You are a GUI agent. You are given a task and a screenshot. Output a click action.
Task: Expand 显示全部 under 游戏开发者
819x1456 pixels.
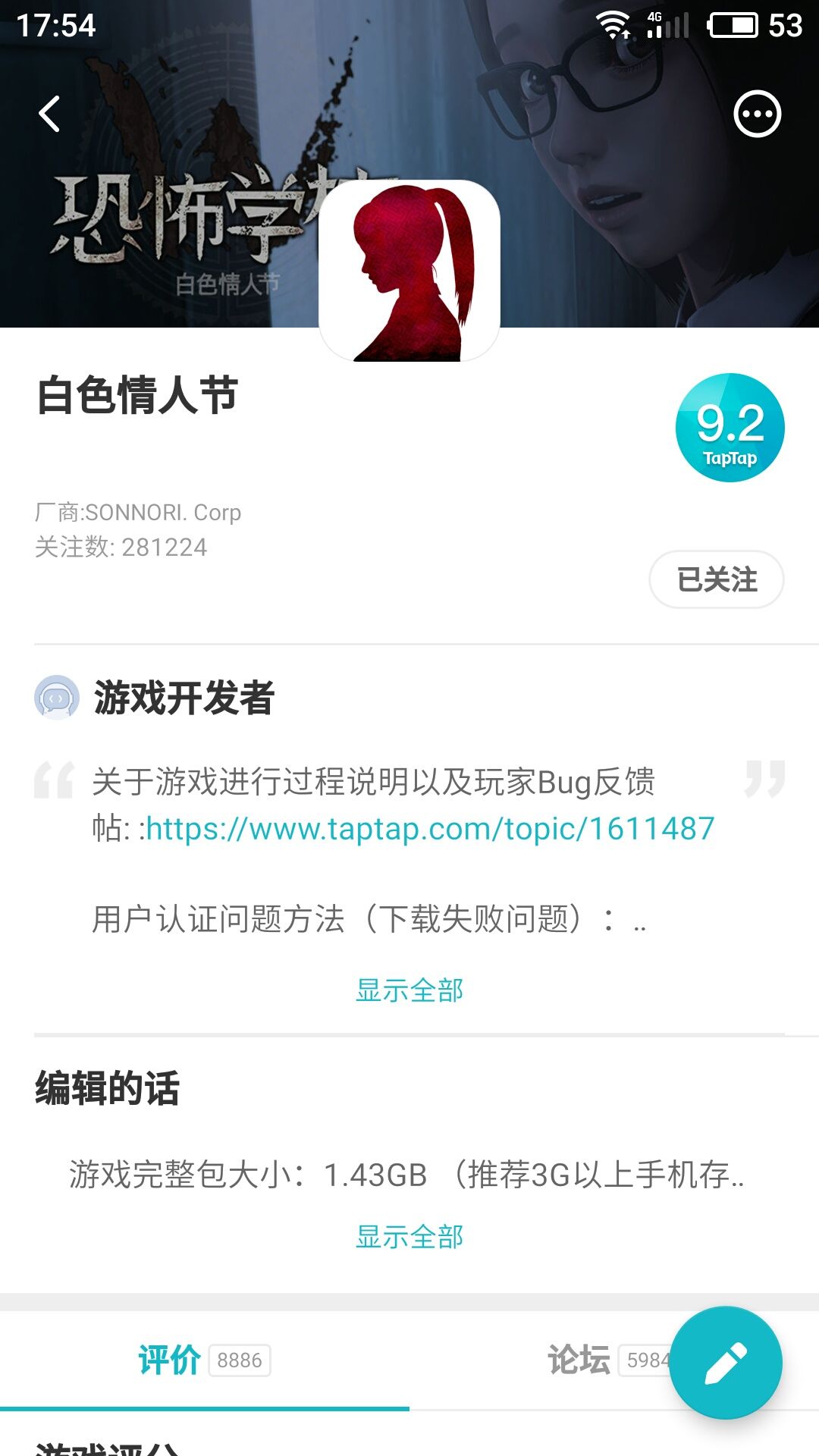point(409,990)
